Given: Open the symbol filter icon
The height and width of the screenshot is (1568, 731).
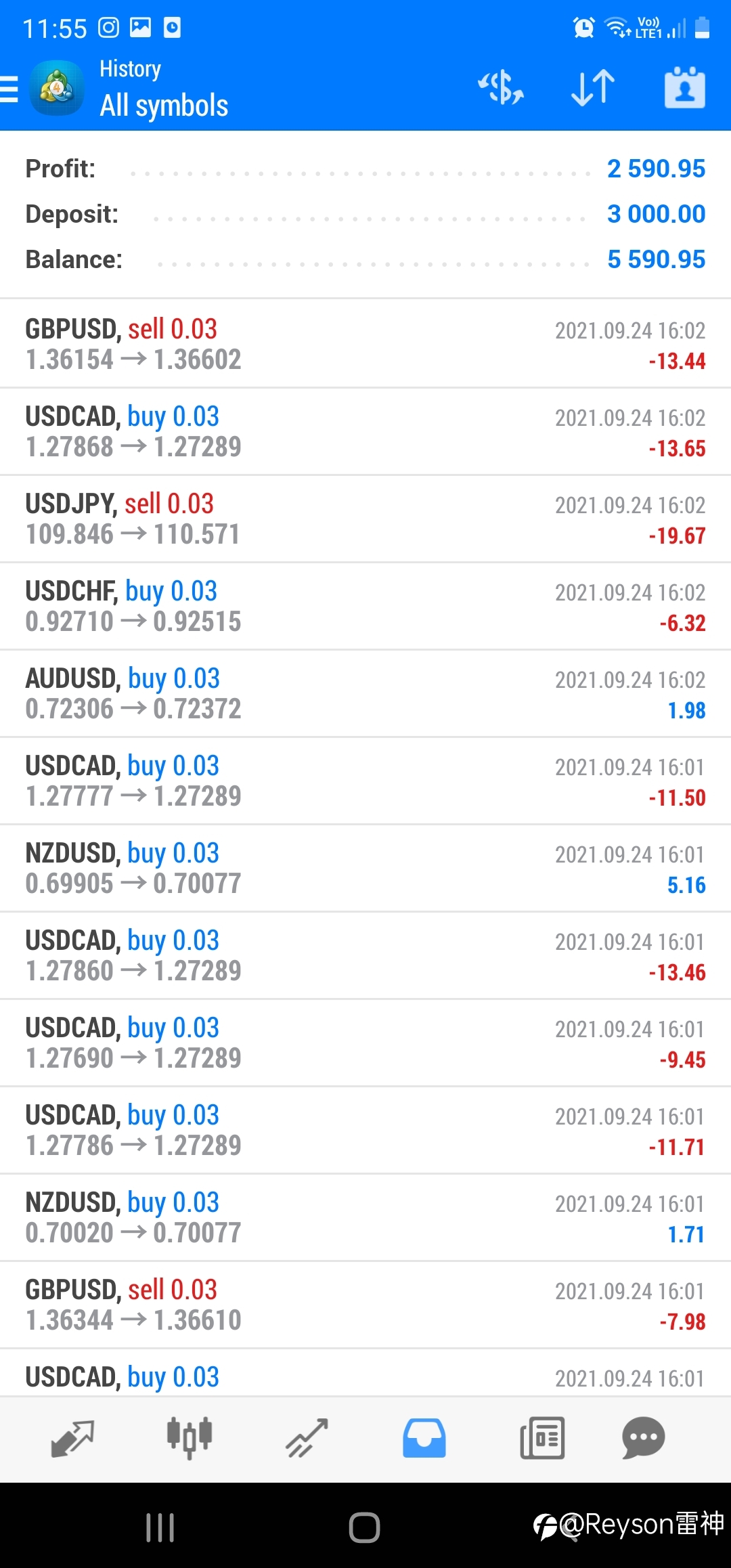Looking at the screenshot, I should (x=501, y=88).
